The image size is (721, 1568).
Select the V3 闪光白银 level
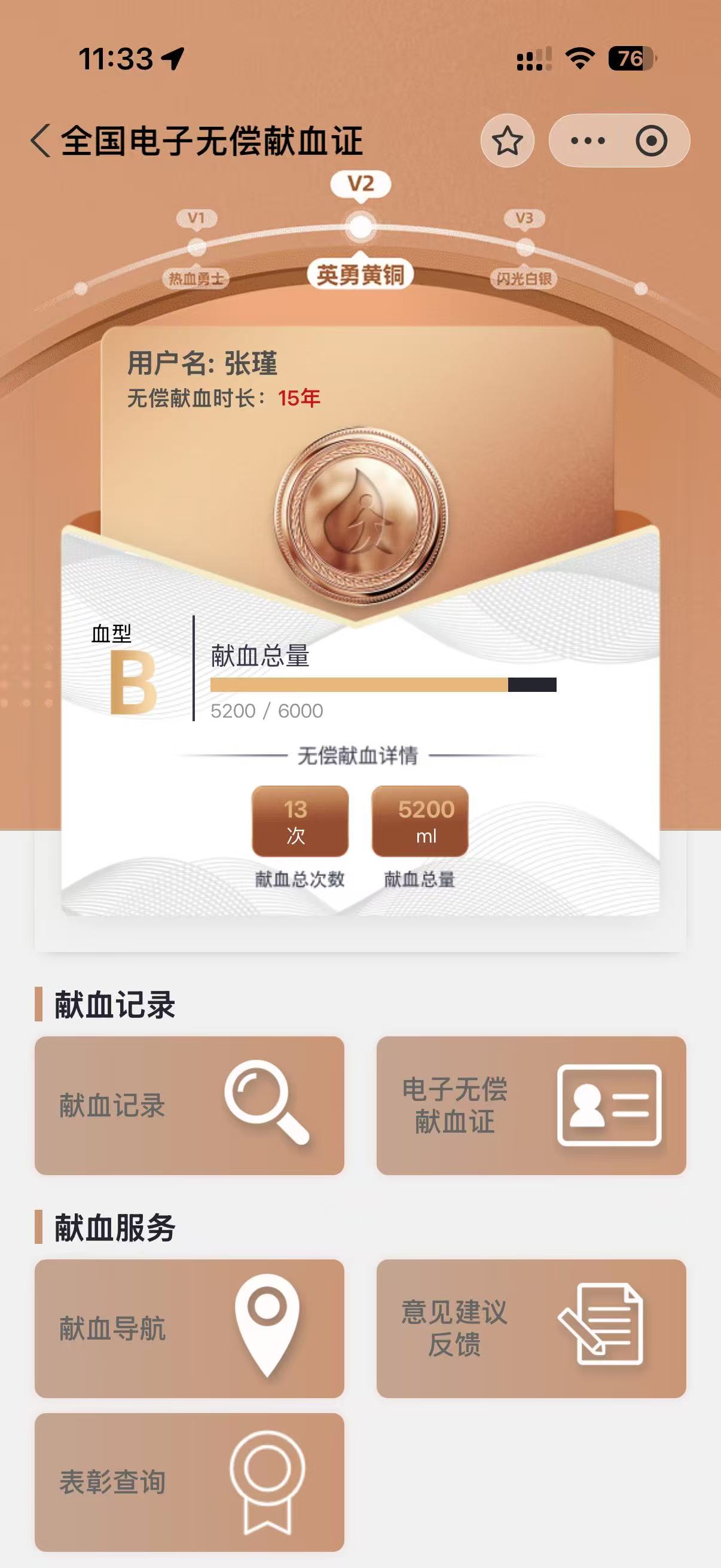(524, 247)
